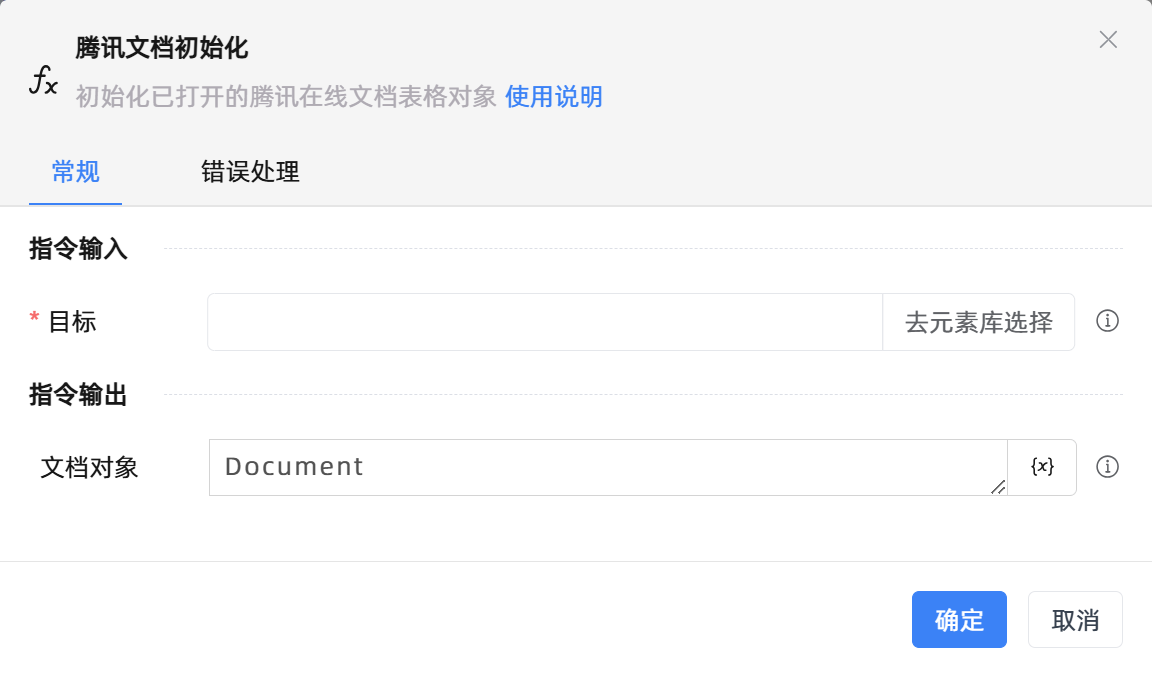Switch to the 错误处理 tab
The width and height of the screenshot is (1152, 676).
click(250, 172)
